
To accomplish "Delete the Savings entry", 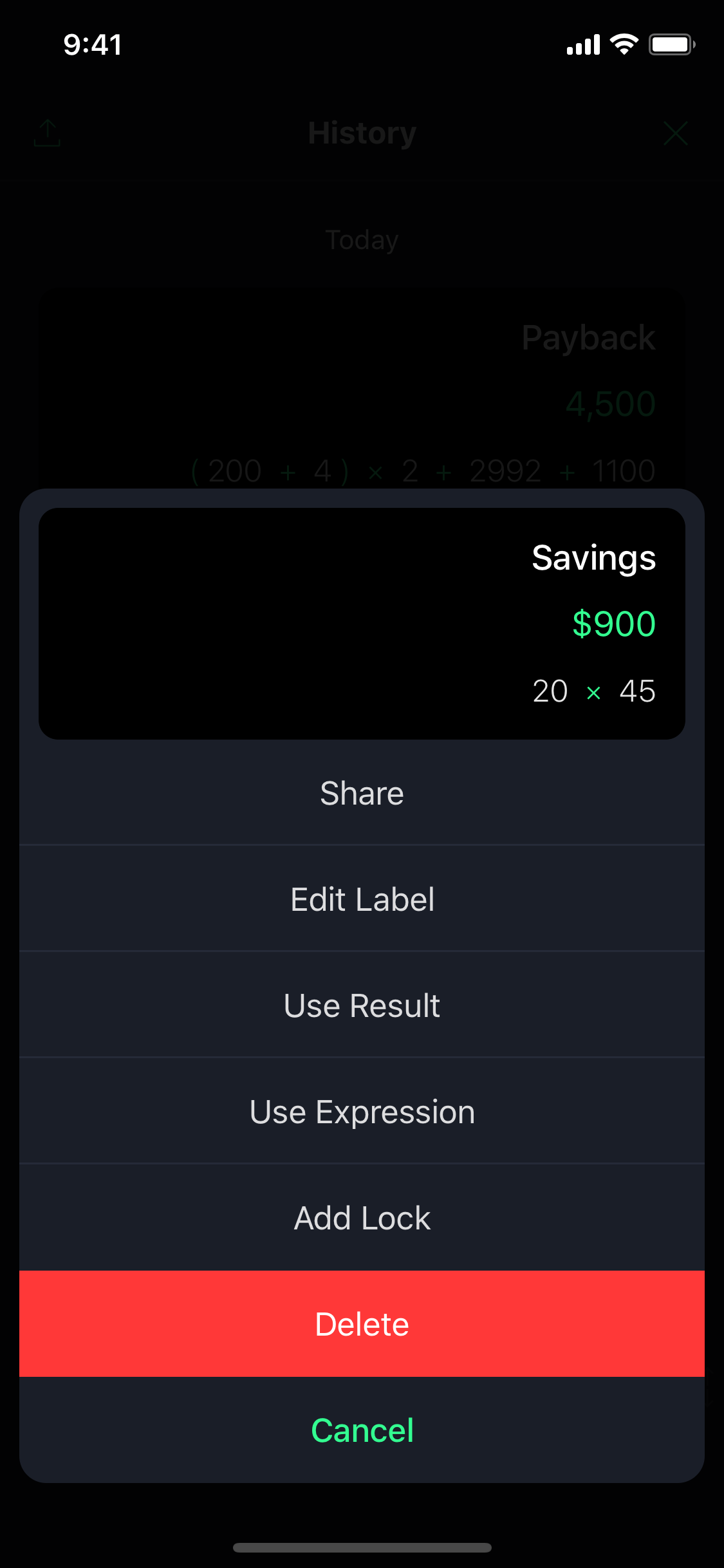I will 362,1323.
